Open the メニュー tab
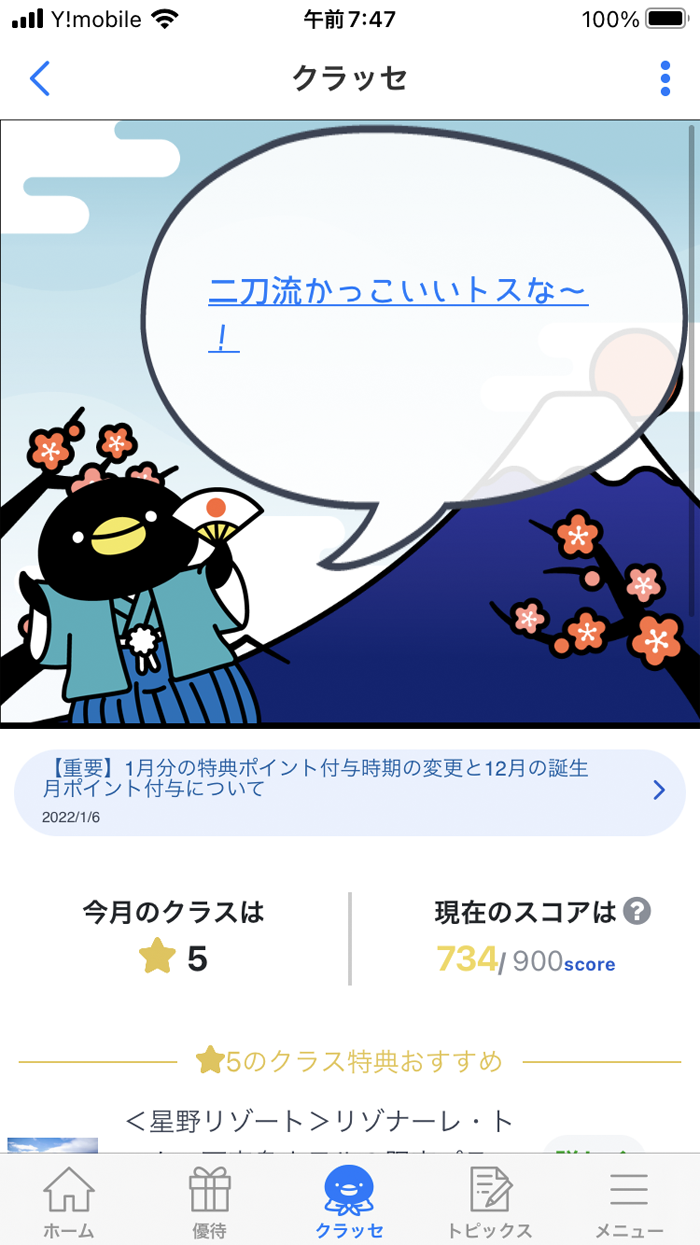This screenshot has height=1245, width=700. [x=629, y=1203]
